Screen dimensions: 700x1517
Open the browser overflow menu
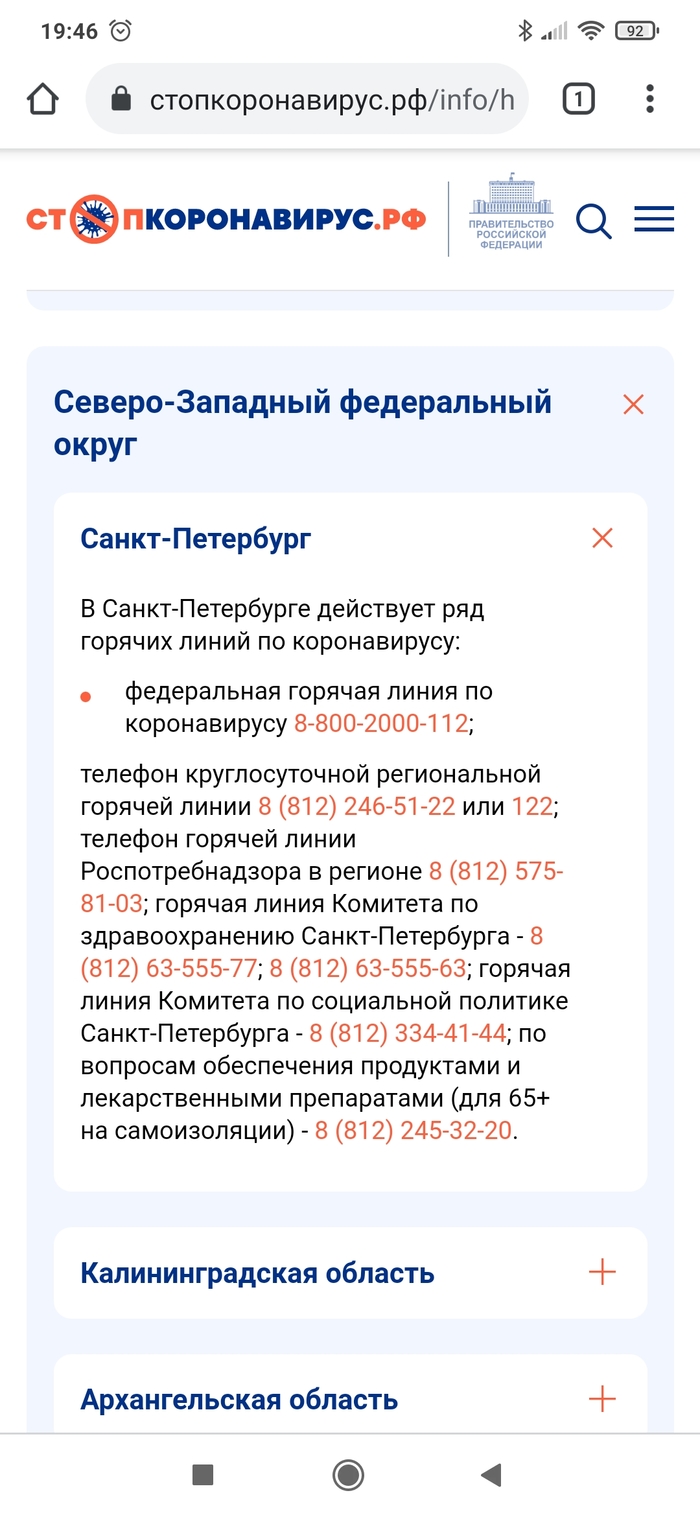click(650, 99)
